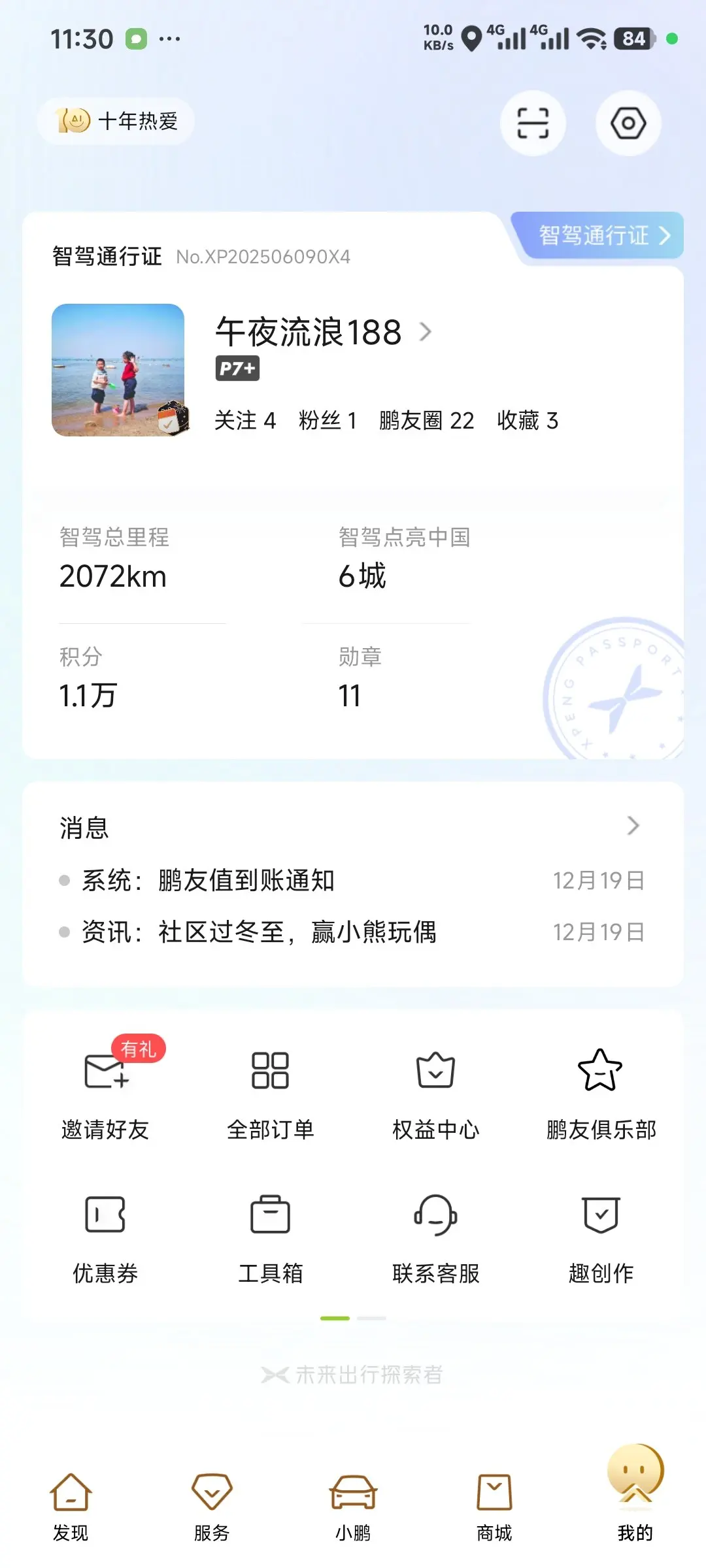View the 关注 following list
Image resolution: width=706 pixels, height=1568 pixels.
245,421
